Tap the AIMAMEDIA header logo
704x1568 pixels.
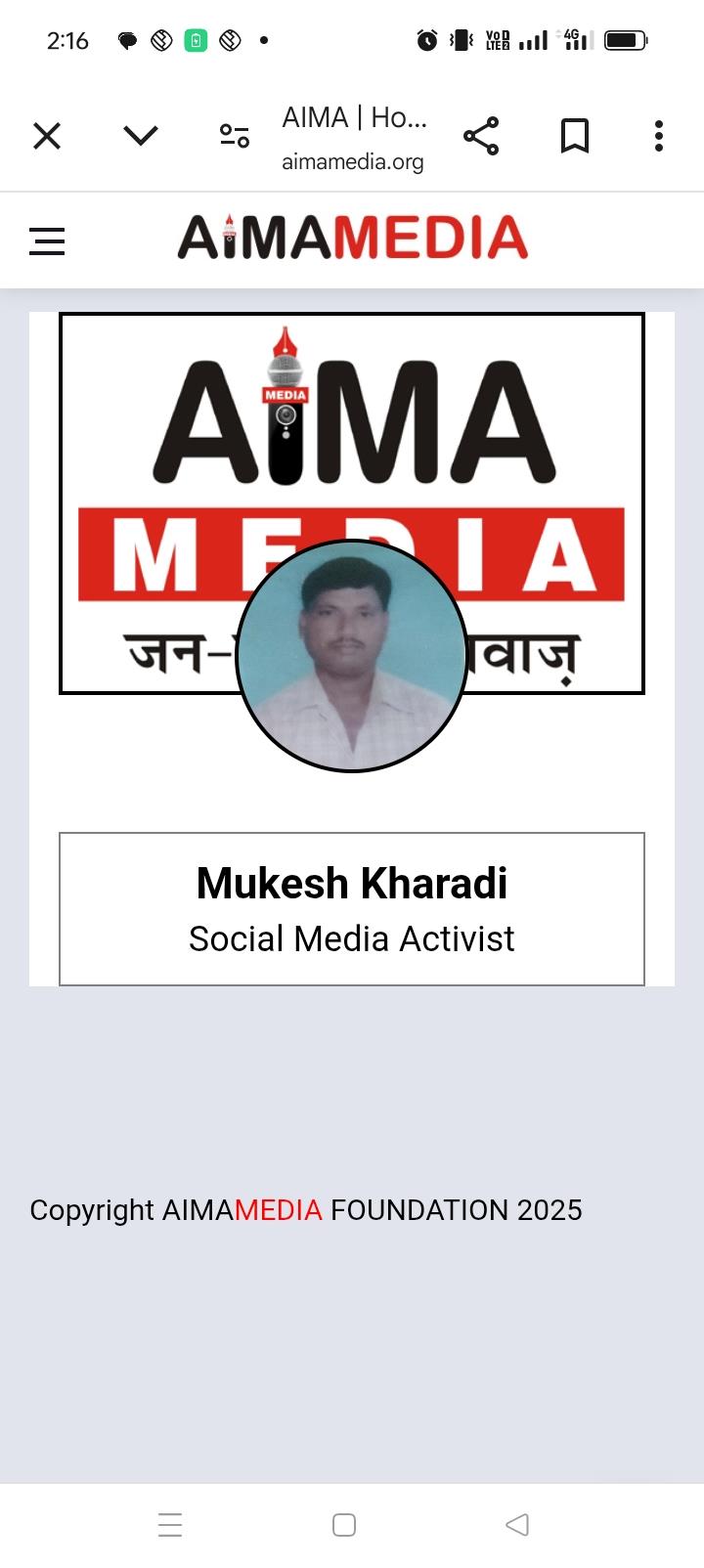click(352, 239)
